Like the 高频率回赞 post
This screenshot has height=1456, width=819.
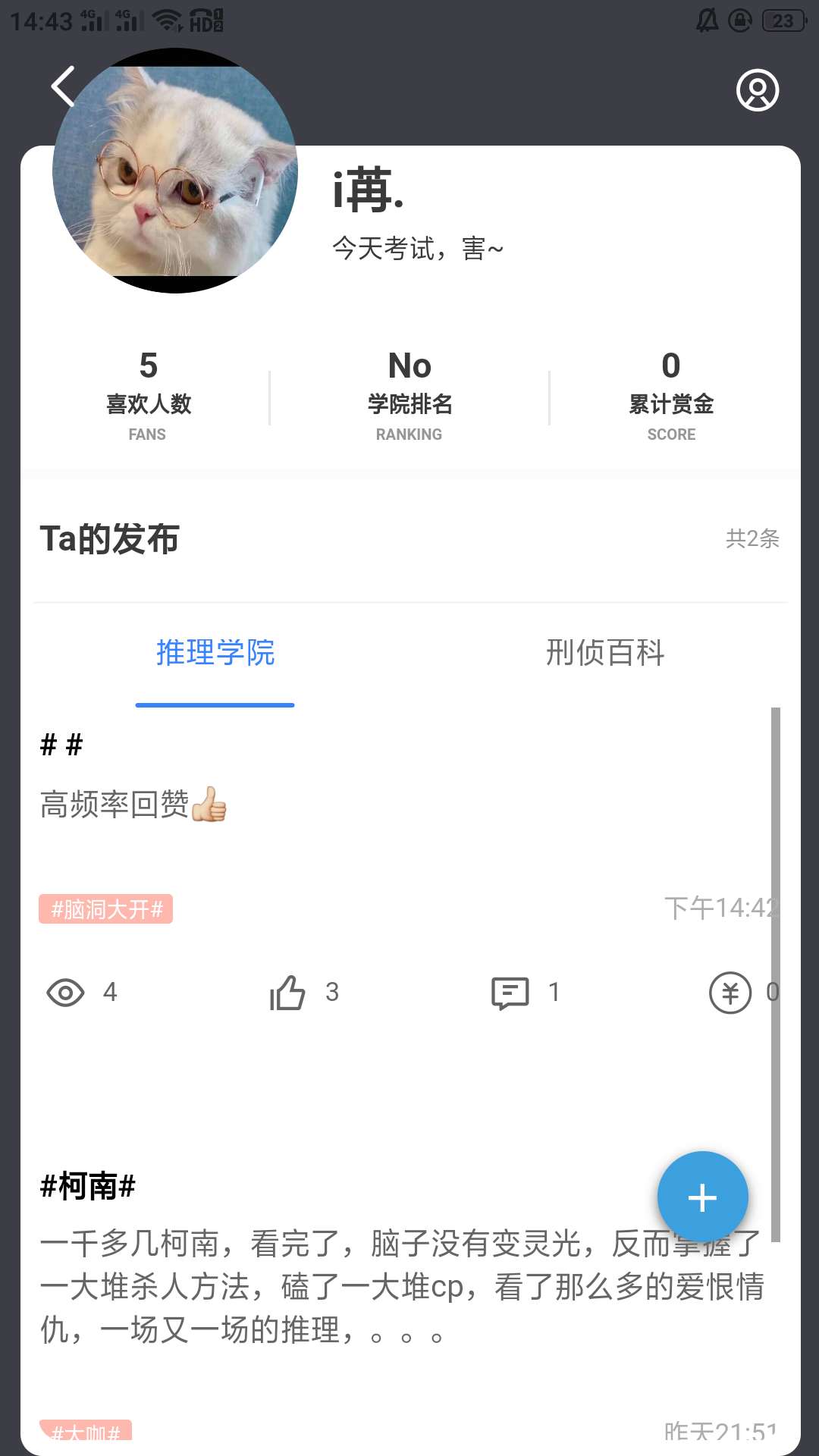click(x=288, y=993)
